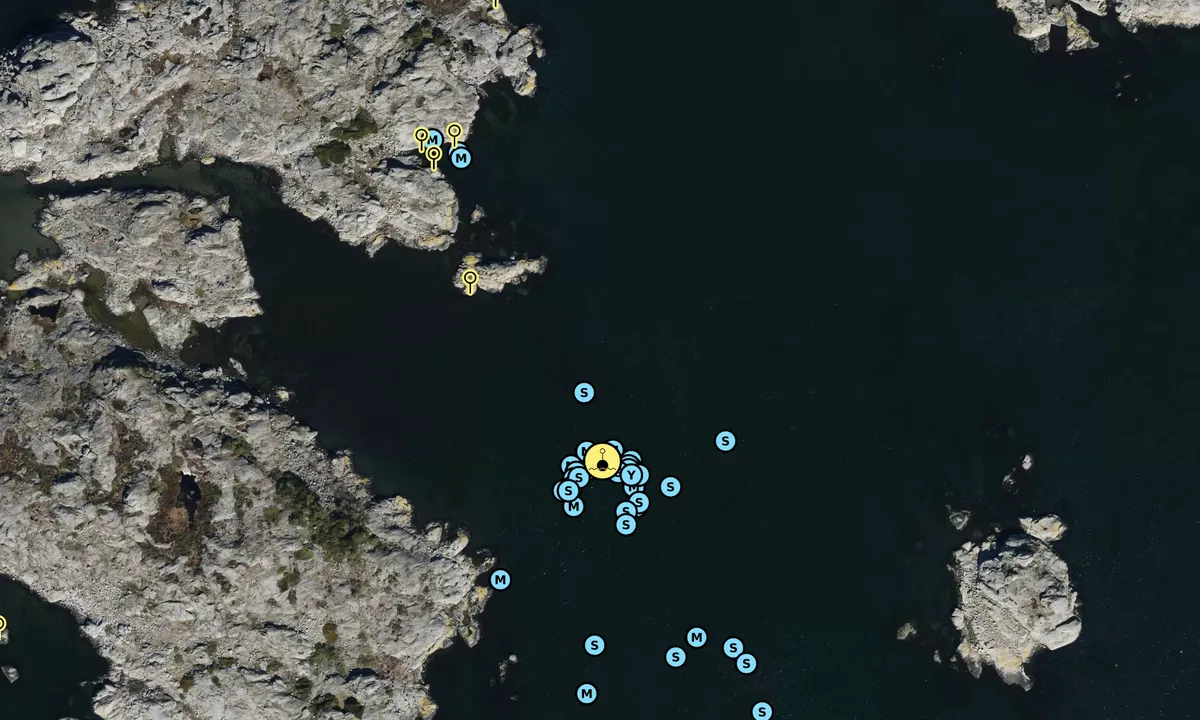Image resolution: width=1200 pixels, height=720 pixels.
Task: Open the large yellow anchor marker
Action: pos(601,461)
